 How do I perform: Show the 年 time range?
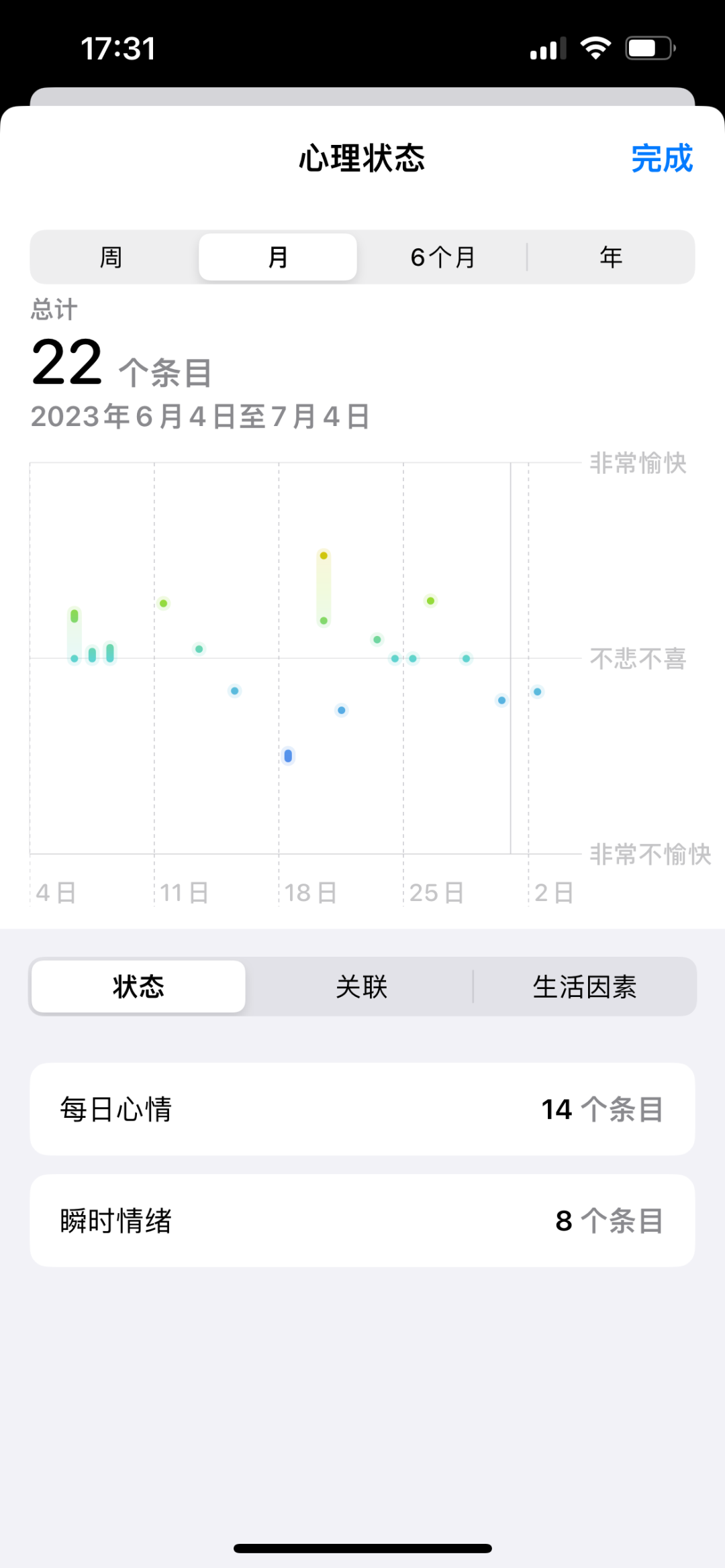click(x=611, y=257)
